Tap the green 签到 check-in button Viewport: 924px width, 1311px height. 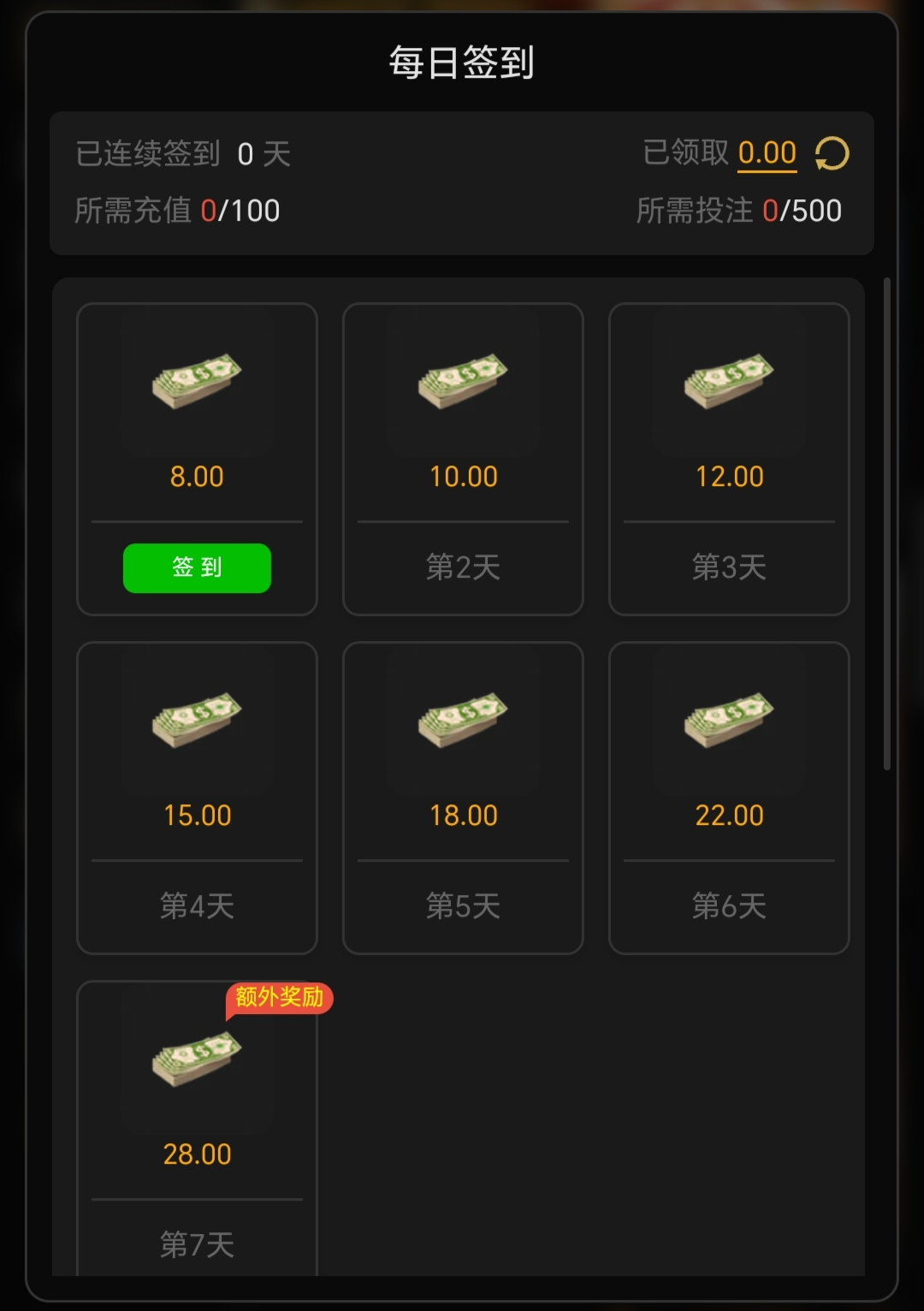tap(197, 568)
